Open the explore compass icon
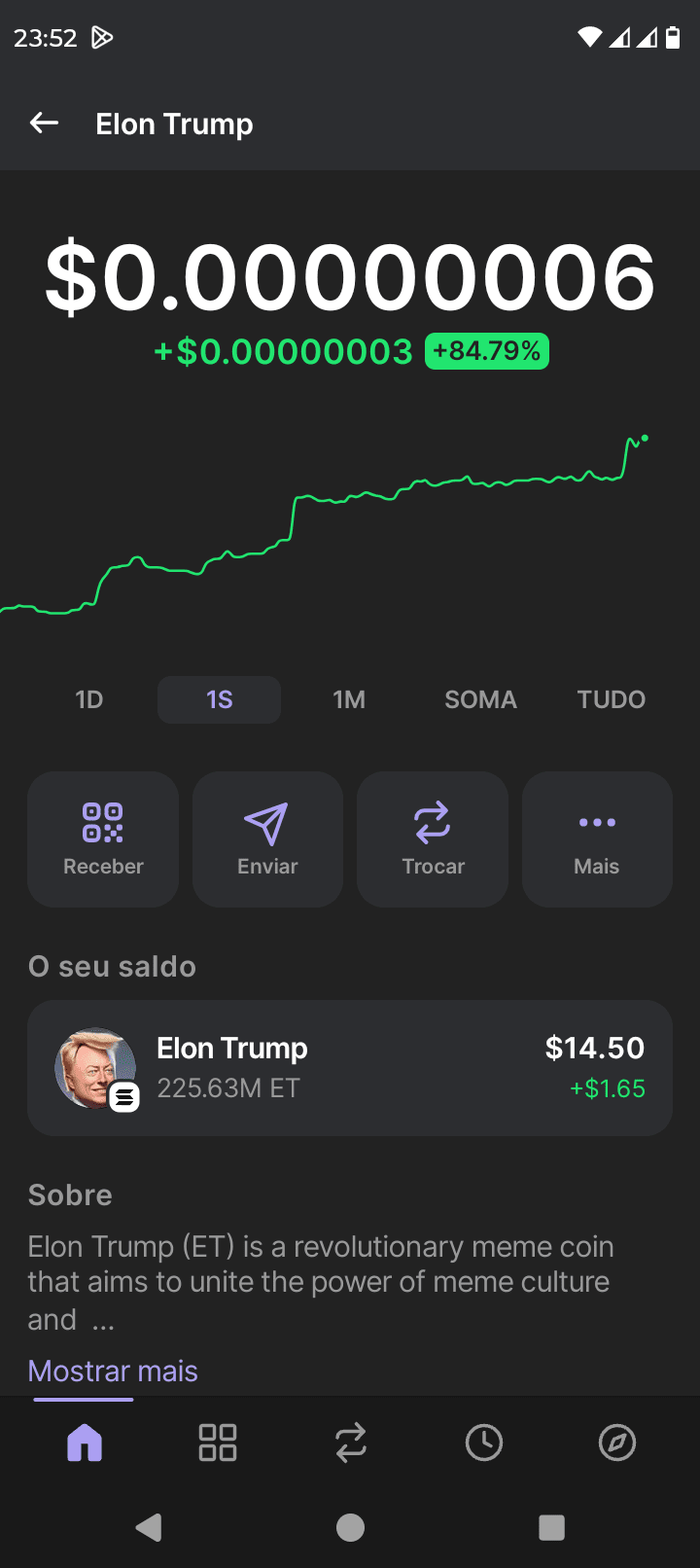Viewport: 700px width, 1568px height. click(617, 1443)
